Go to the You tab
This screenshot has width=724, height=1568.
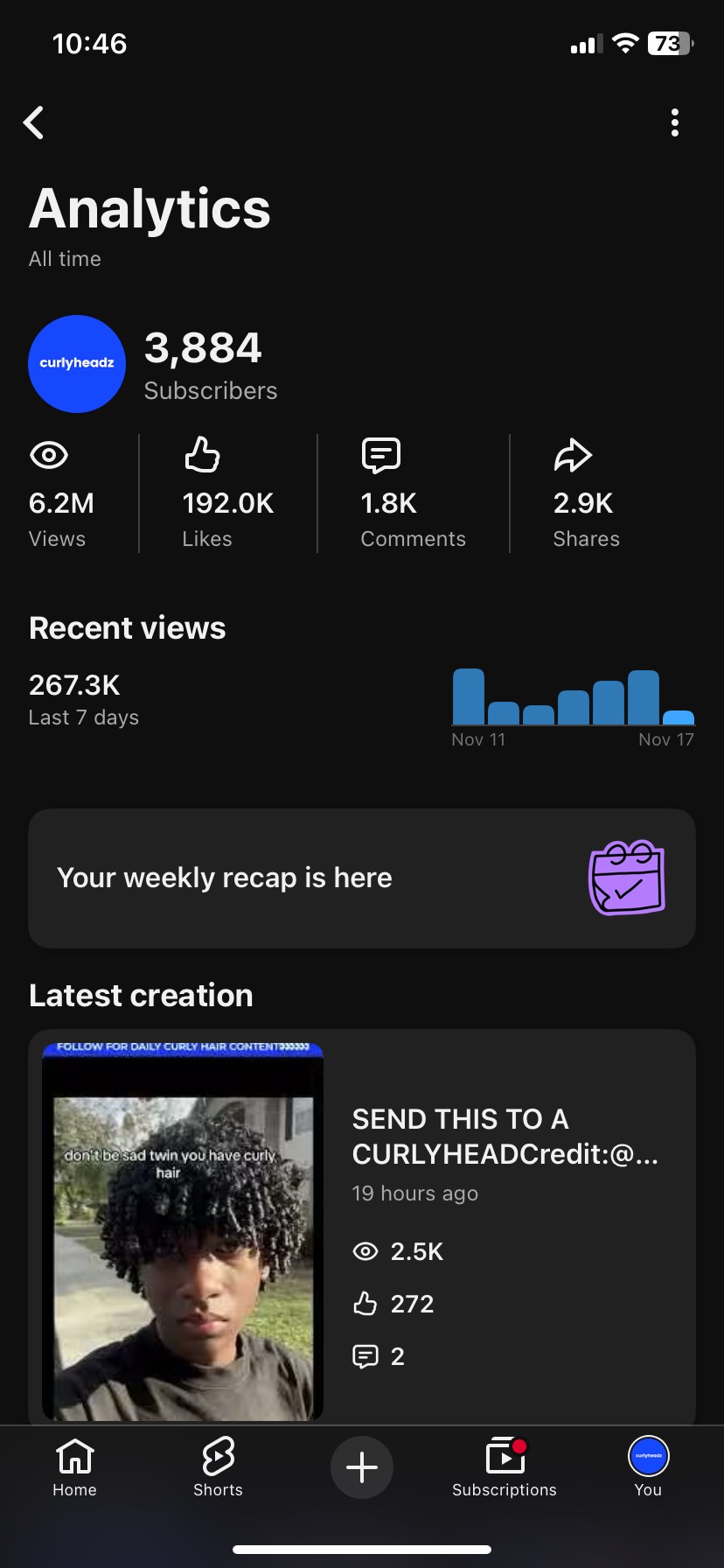click(x=648, y=1468)
